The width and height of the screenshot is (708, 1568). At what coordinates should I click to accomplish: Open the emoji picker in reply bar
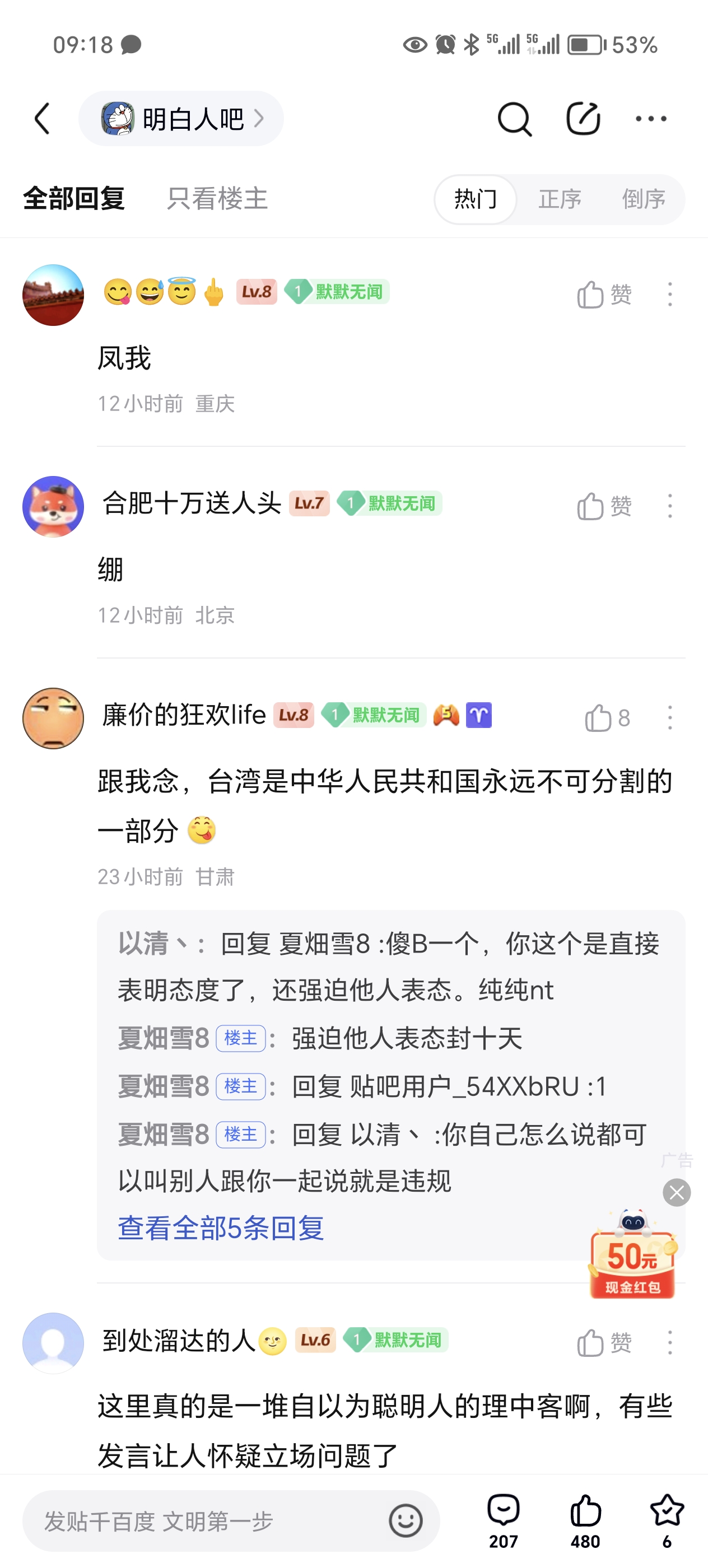click(406, 1521)
